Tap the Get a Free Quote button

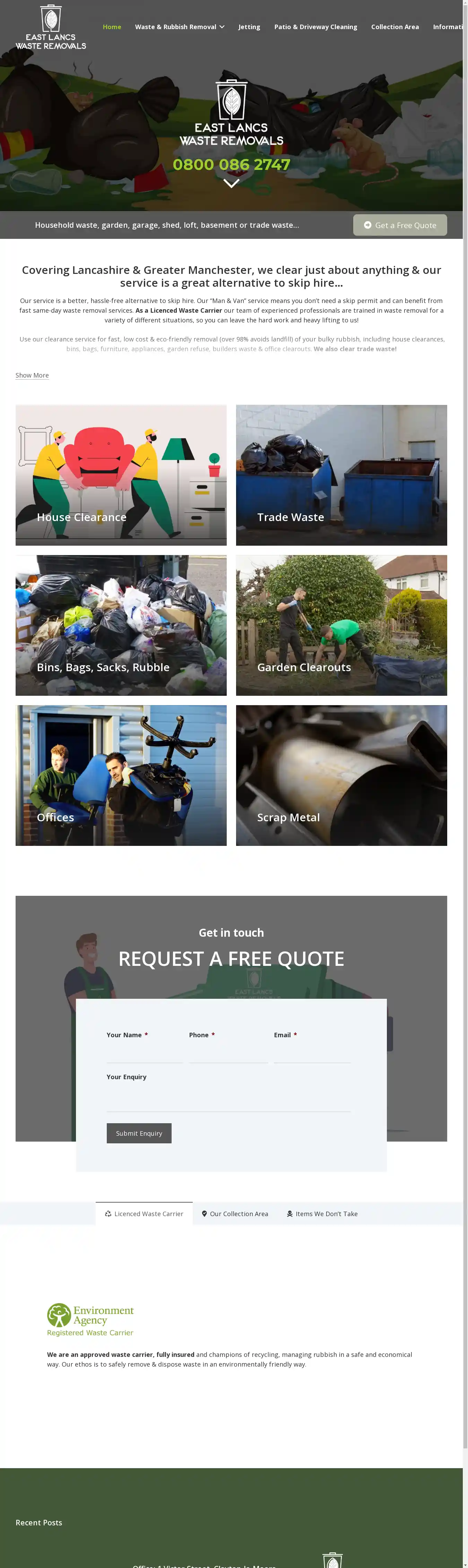click(x=400, y=225)
